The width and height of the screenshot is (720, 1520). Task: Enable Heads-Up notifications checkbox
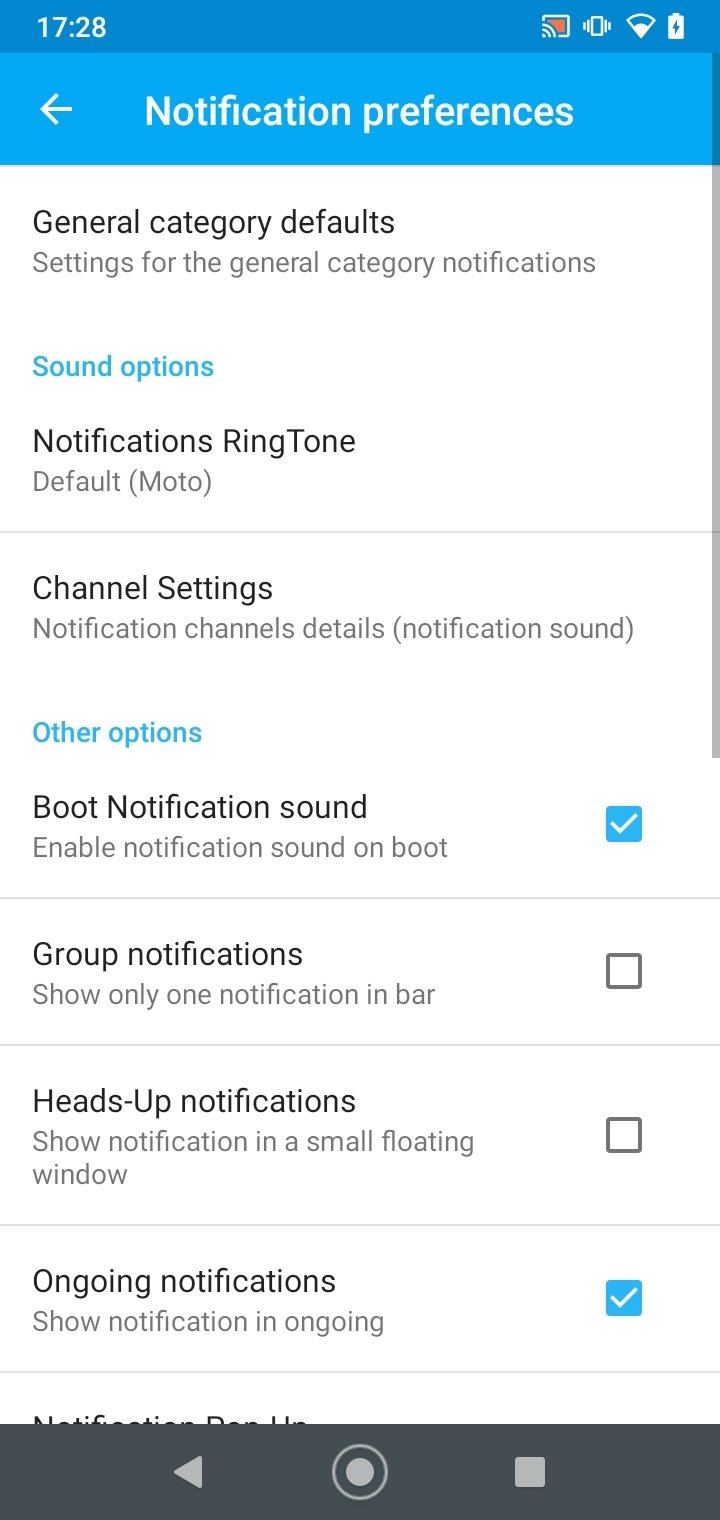click(x=624, y=1136)
